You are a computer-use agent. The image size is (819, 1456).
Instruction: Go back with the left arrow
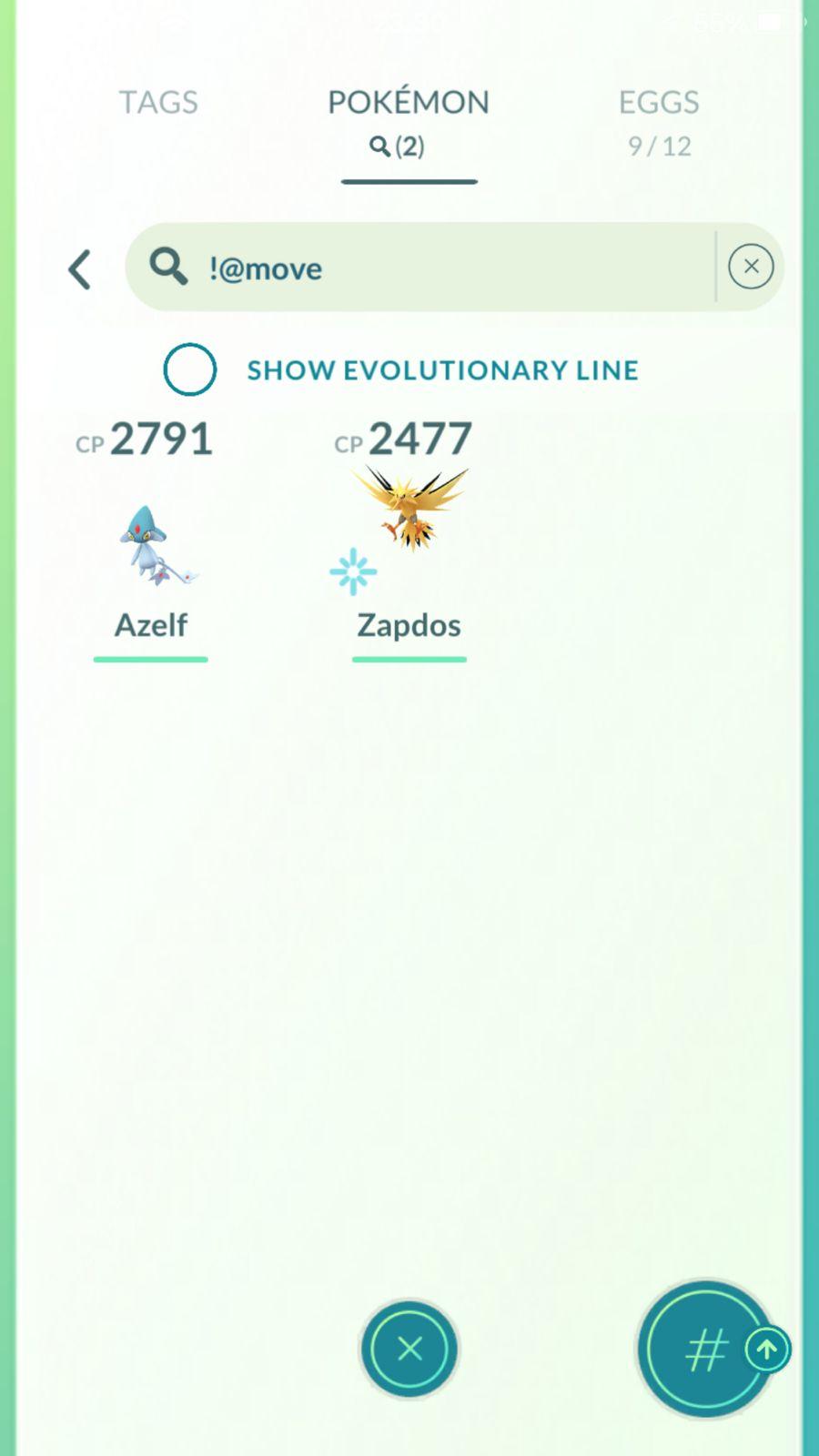[x=80, y=269]
